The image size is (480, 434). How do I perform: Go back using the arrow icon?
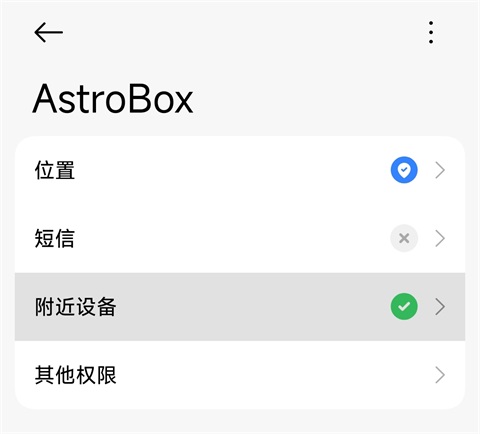click(x=49, y=32)
